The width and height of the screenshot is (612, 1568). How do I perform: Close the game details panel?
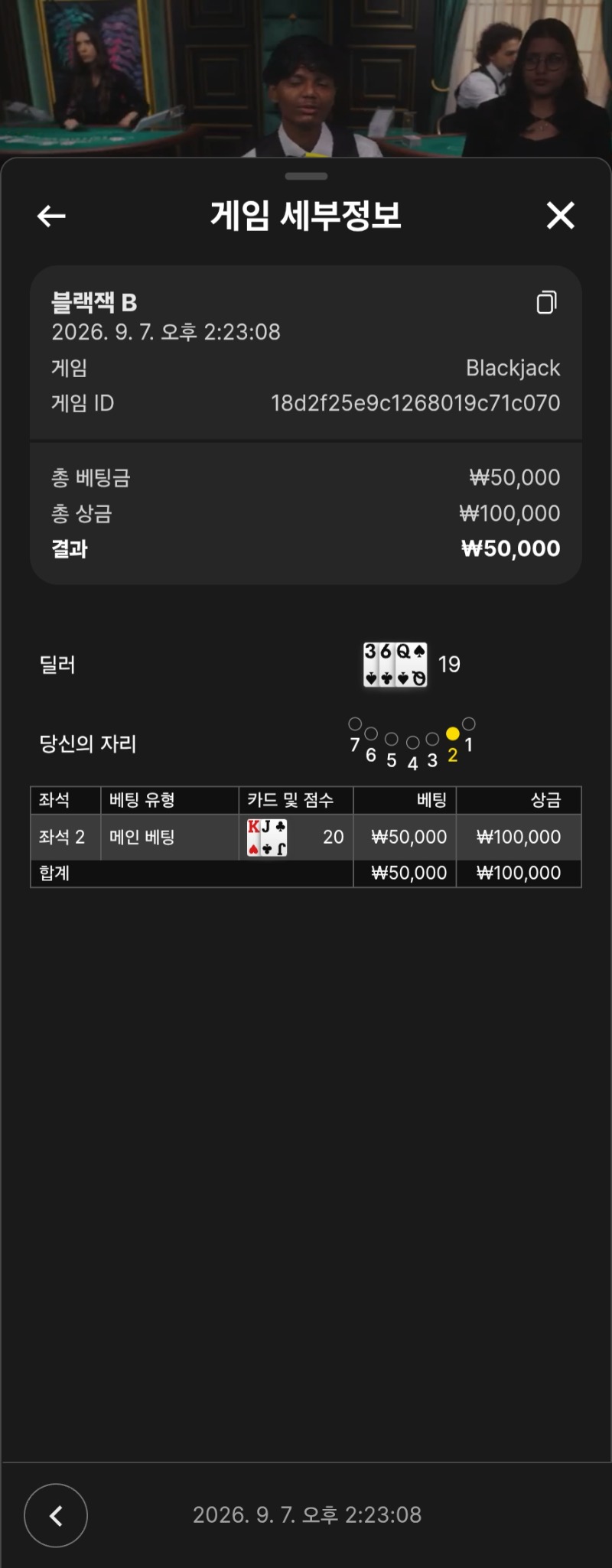point(561,216)
